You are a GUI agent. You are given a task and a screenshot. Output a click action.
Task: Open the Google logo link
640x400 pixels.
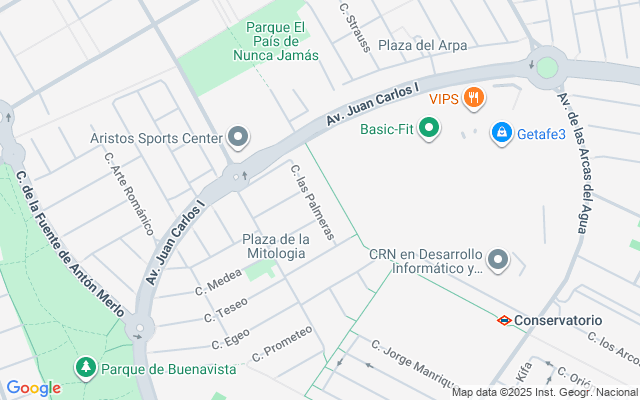[x=34, y=388]
